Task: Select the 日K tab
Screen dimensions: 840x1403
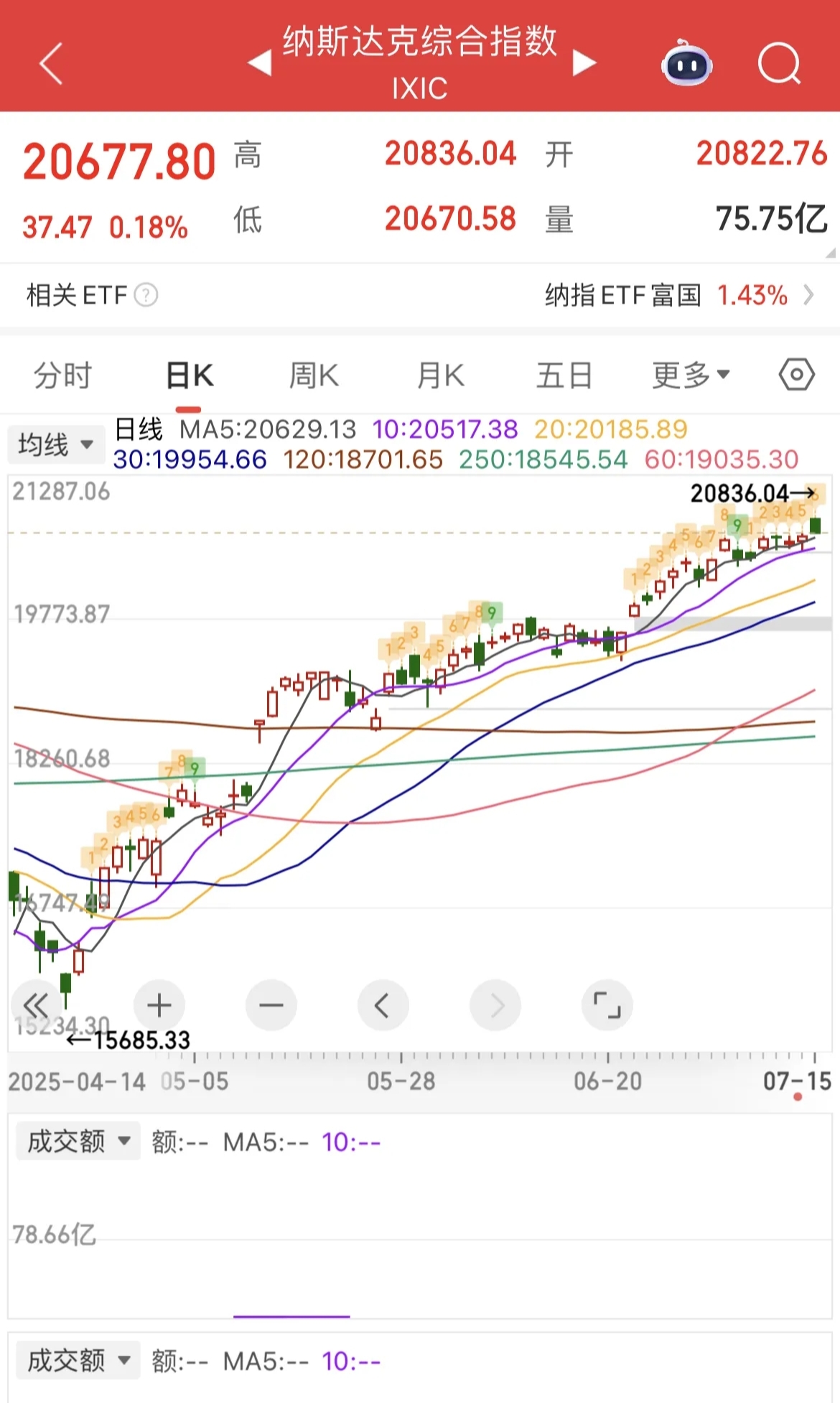Action: (x=190, y=376)
